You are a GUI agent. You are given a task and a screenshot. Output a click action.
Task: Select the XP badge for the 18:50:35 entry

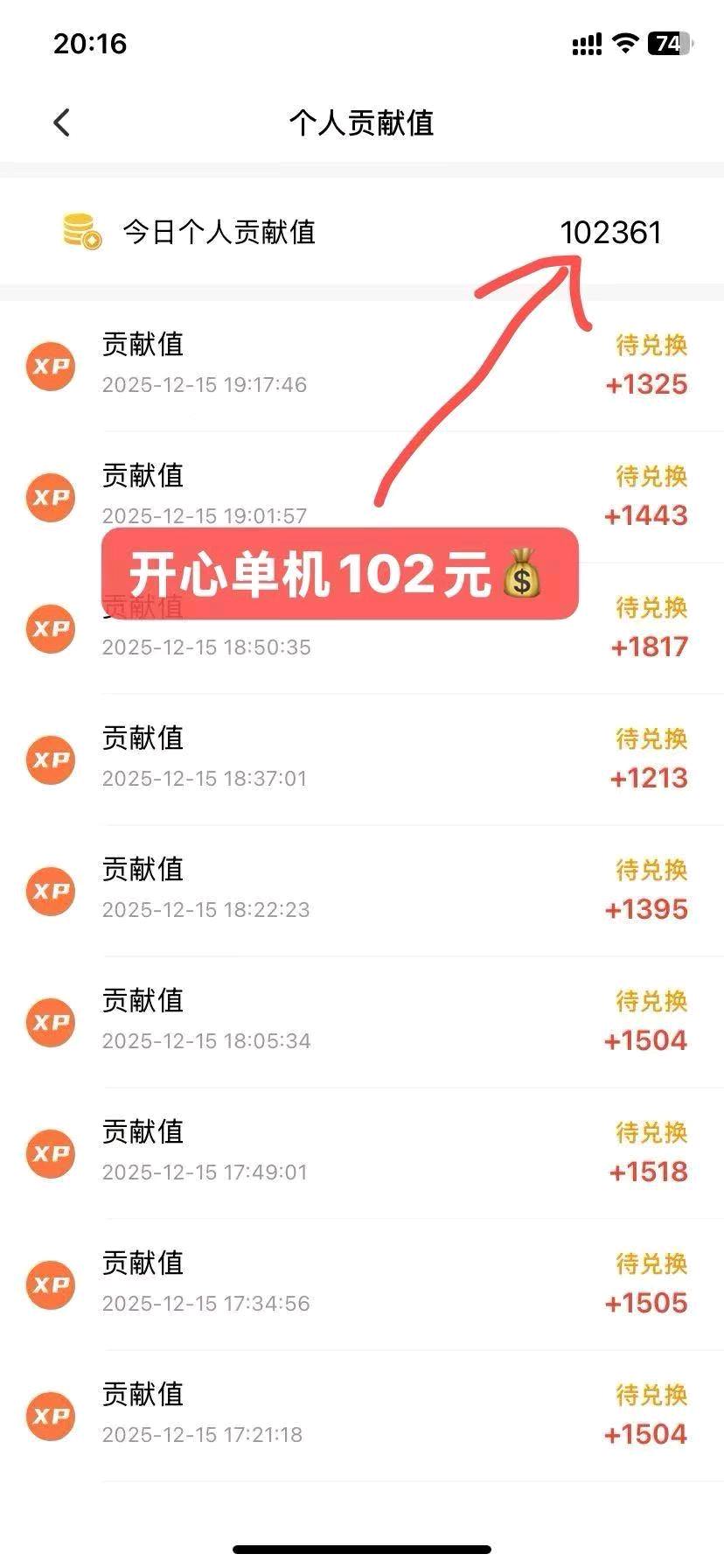[50, 628]
